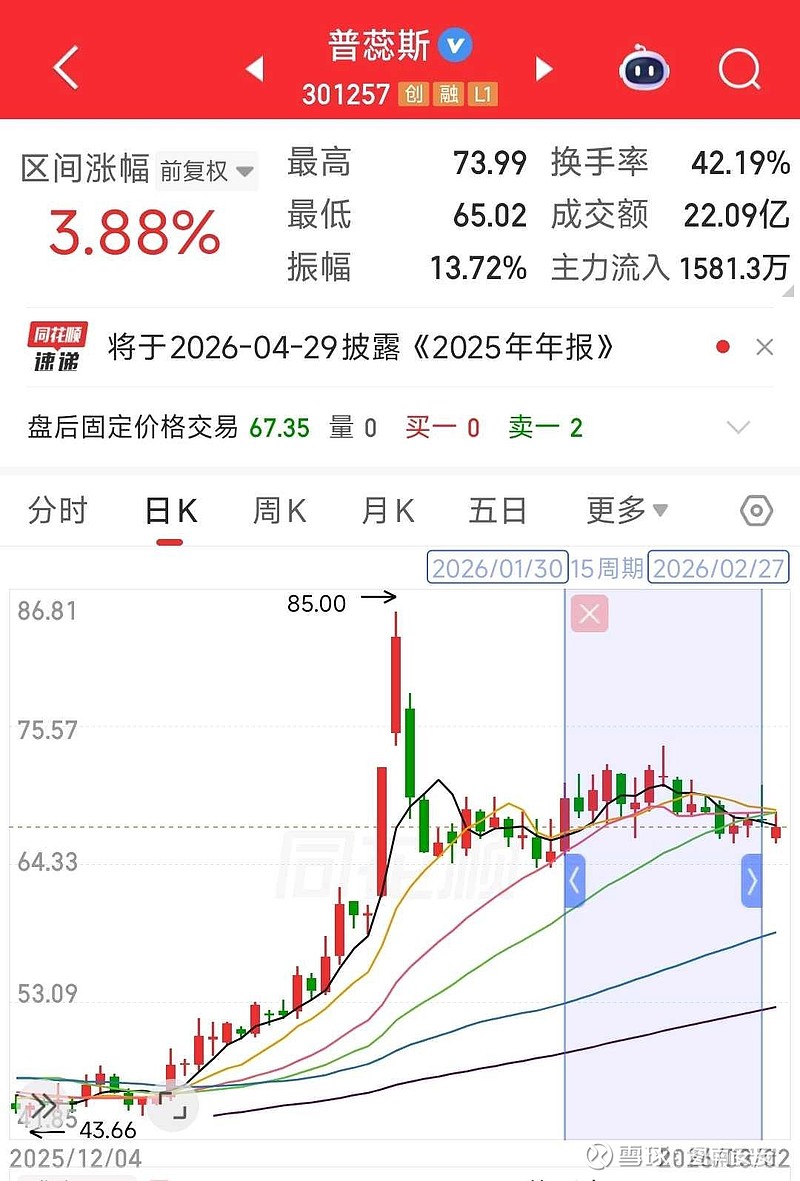
Task: Open chart settings via the gear icon
Action: (755, 510)
